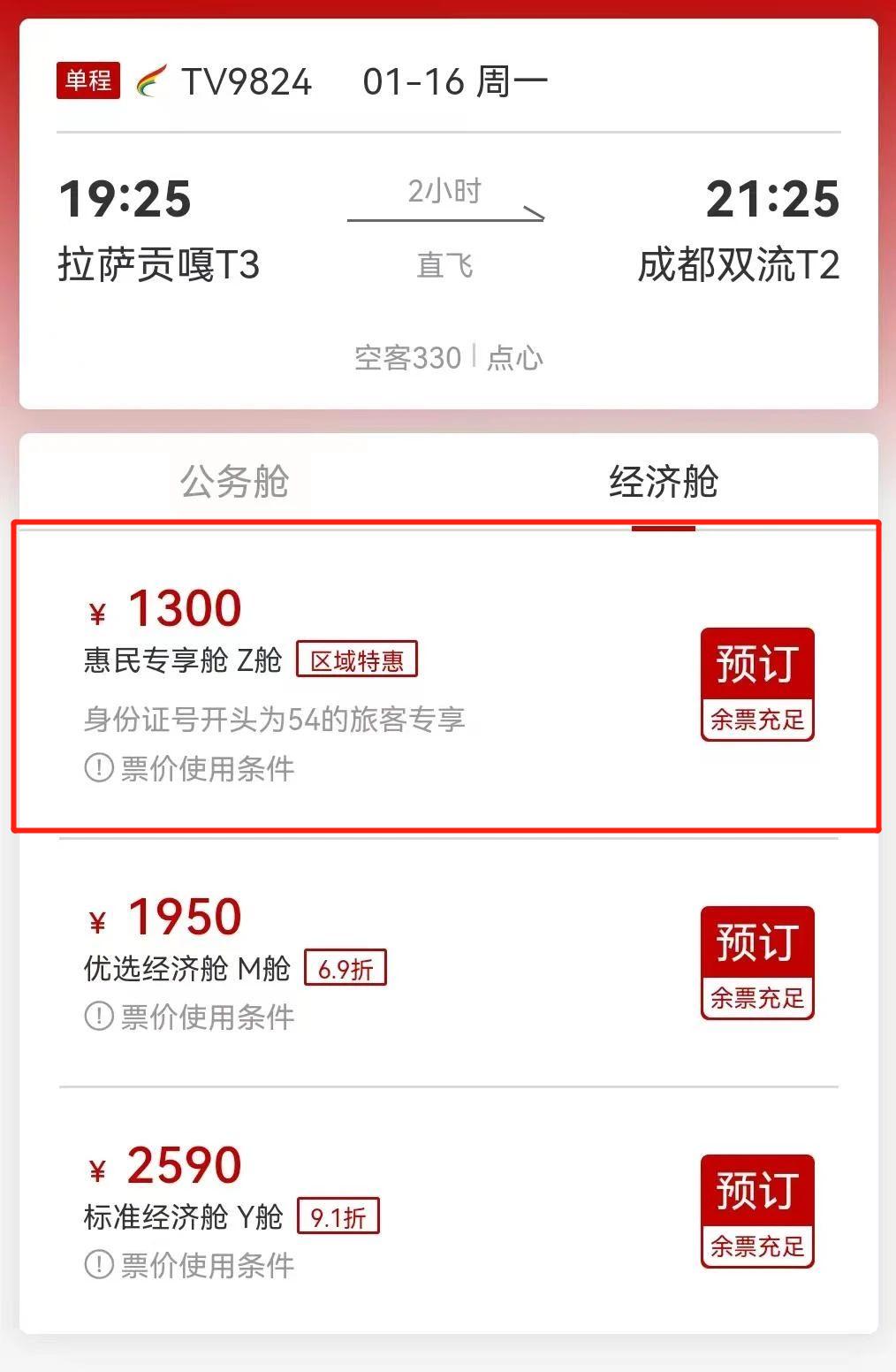The width and height of the screenshot is (896, 1372).
Task: Click the 余票充足 label on the 1950 fare
Action: (x=757, y=998)
